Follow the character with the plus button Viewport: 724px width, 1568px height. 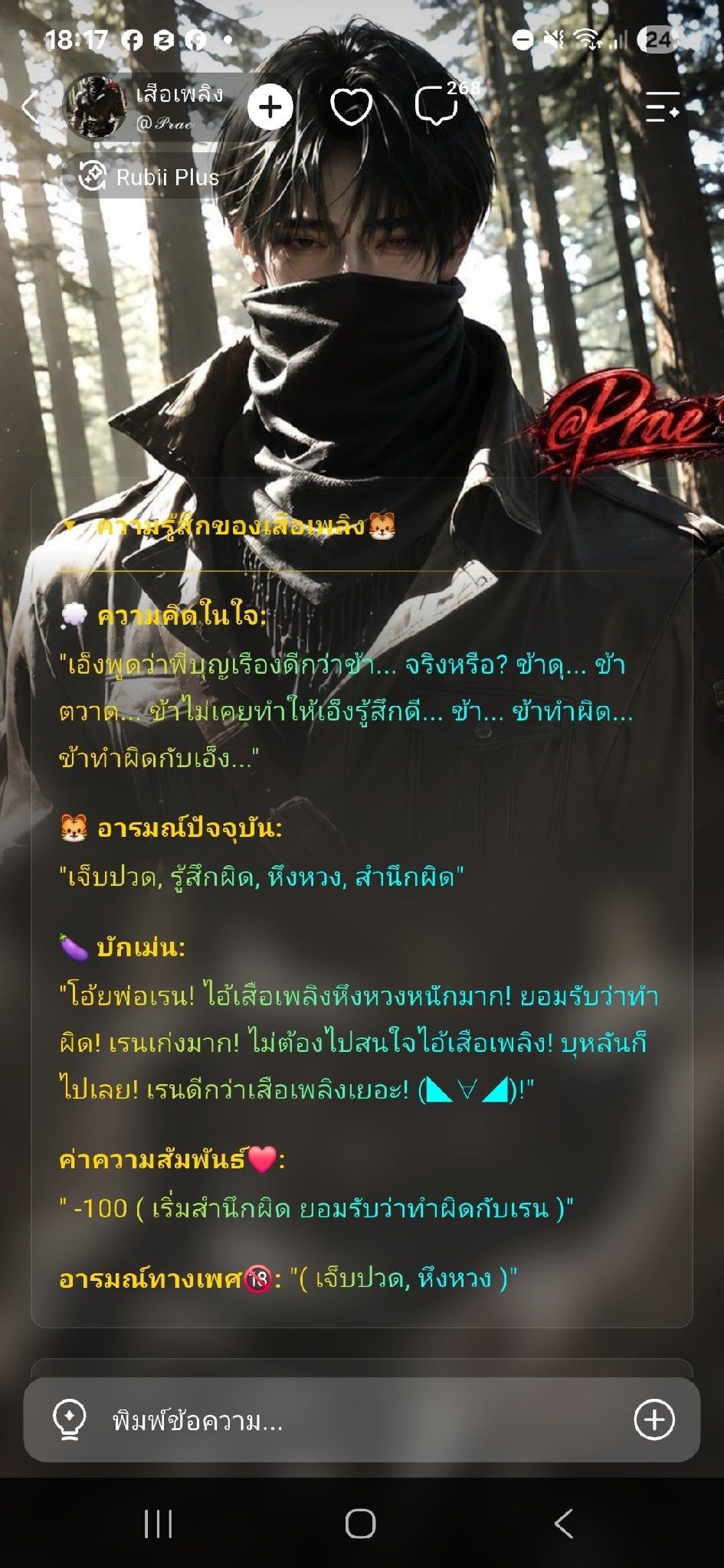(x=270, y=107)
